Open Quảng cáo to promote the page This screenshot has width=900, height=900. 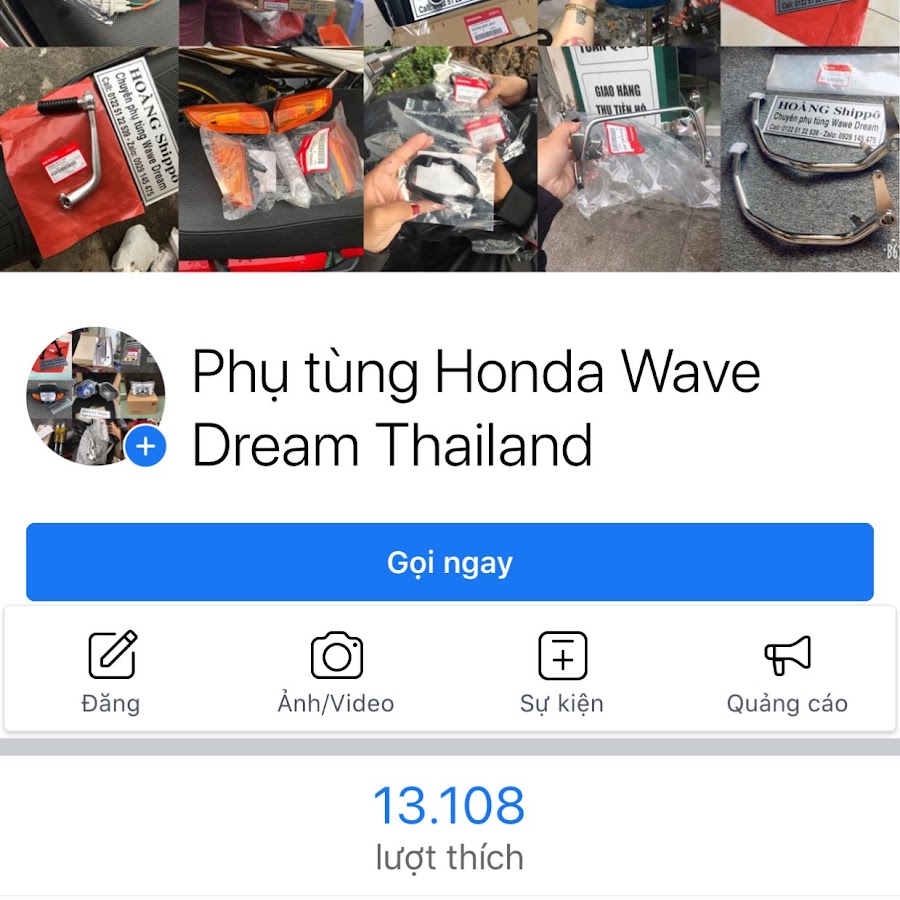pos(787,673)
